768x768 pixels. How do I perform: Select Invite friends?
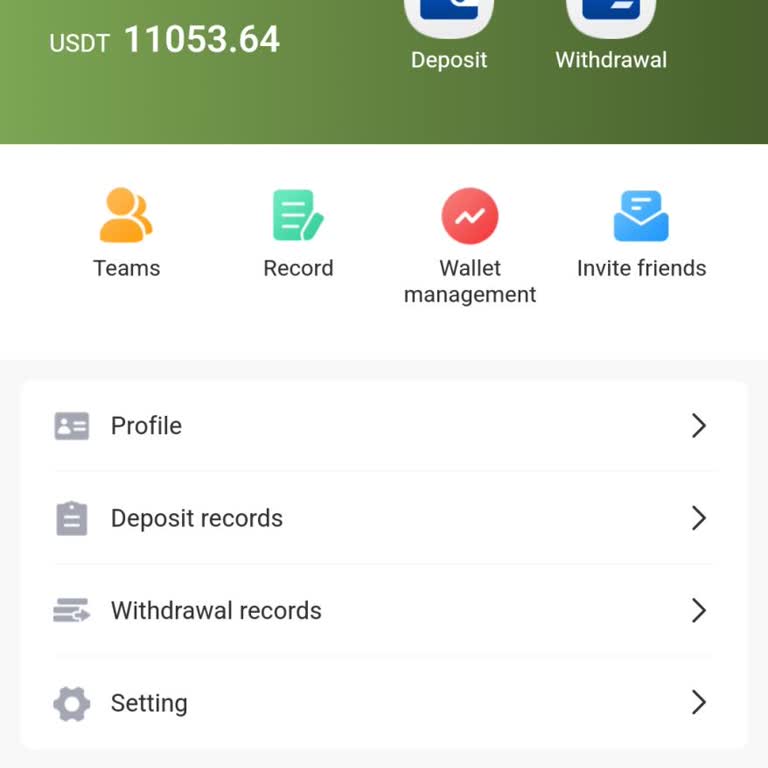tap(641, 232)
